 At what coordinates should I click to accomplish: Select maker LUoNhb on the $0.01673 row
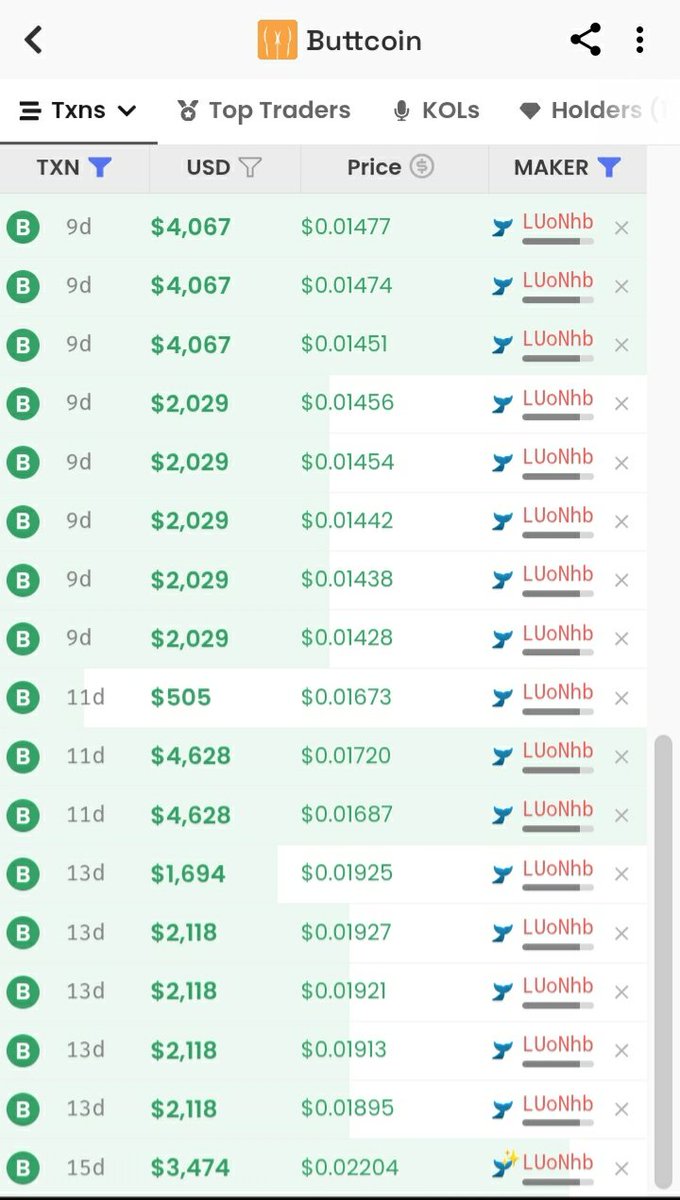pos(557,693)
